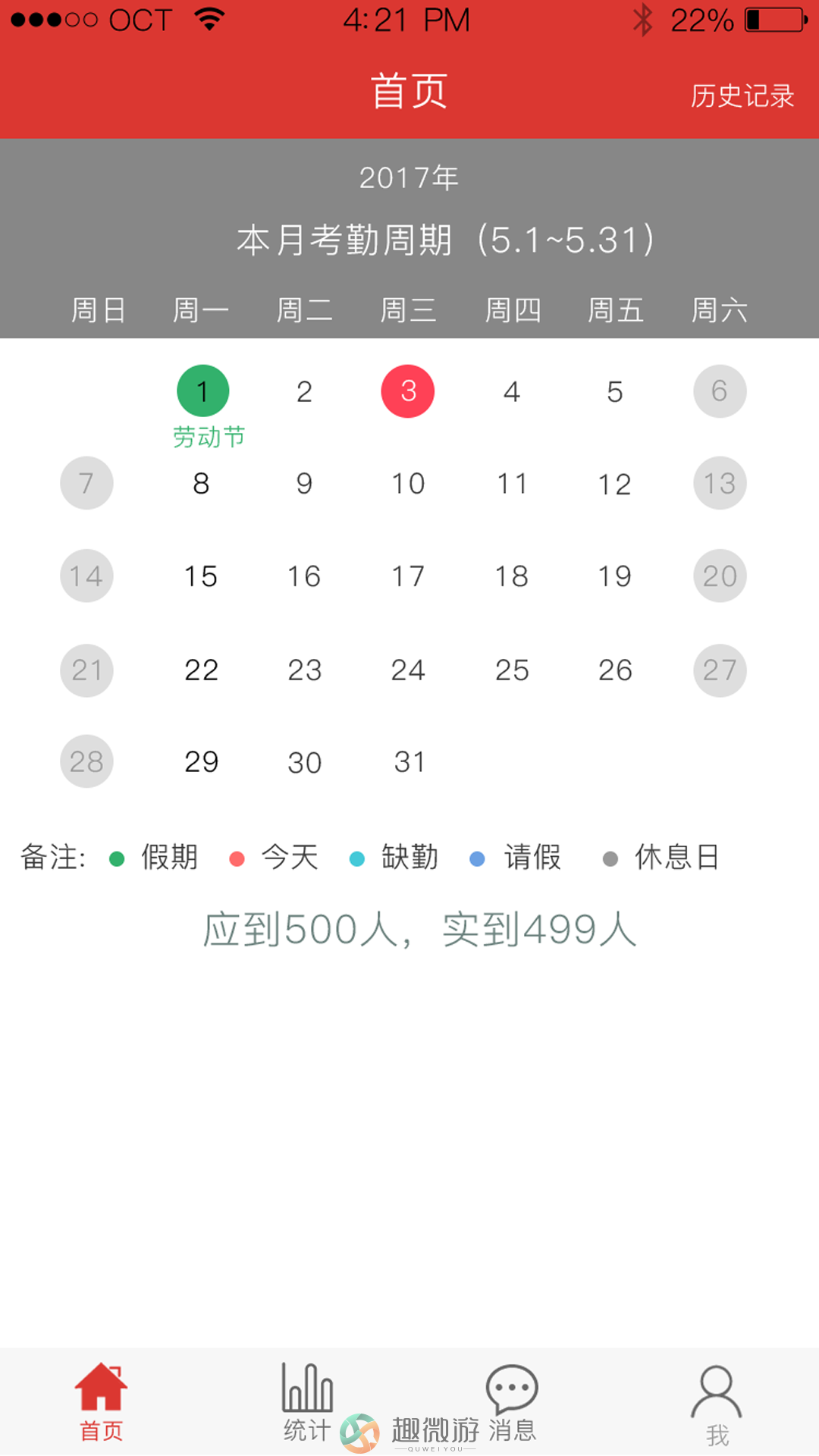Viewport: 819px width, 1456px height.
Task: Switch to the 统计 tab
Action: point(307,1402)
